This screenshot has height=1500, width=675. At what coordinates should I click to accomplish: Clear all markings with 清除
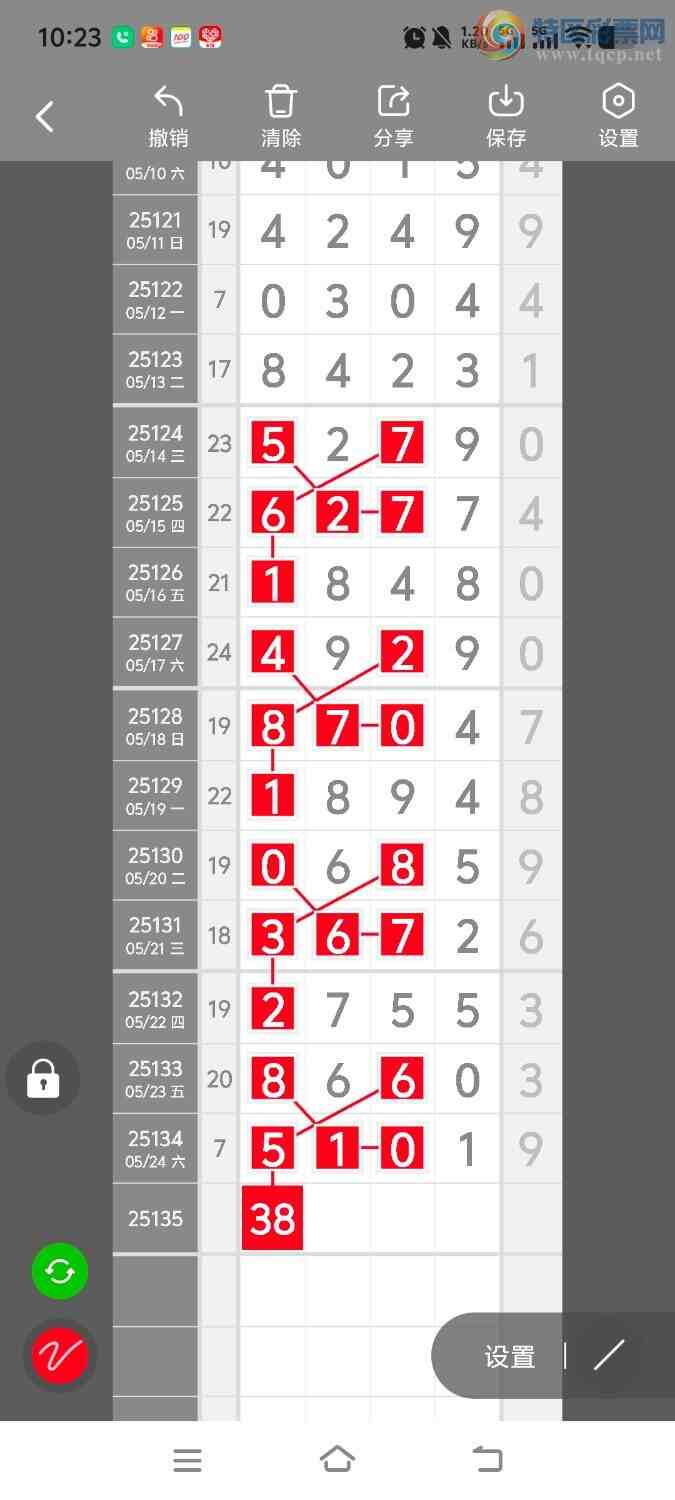click(281, 117)
